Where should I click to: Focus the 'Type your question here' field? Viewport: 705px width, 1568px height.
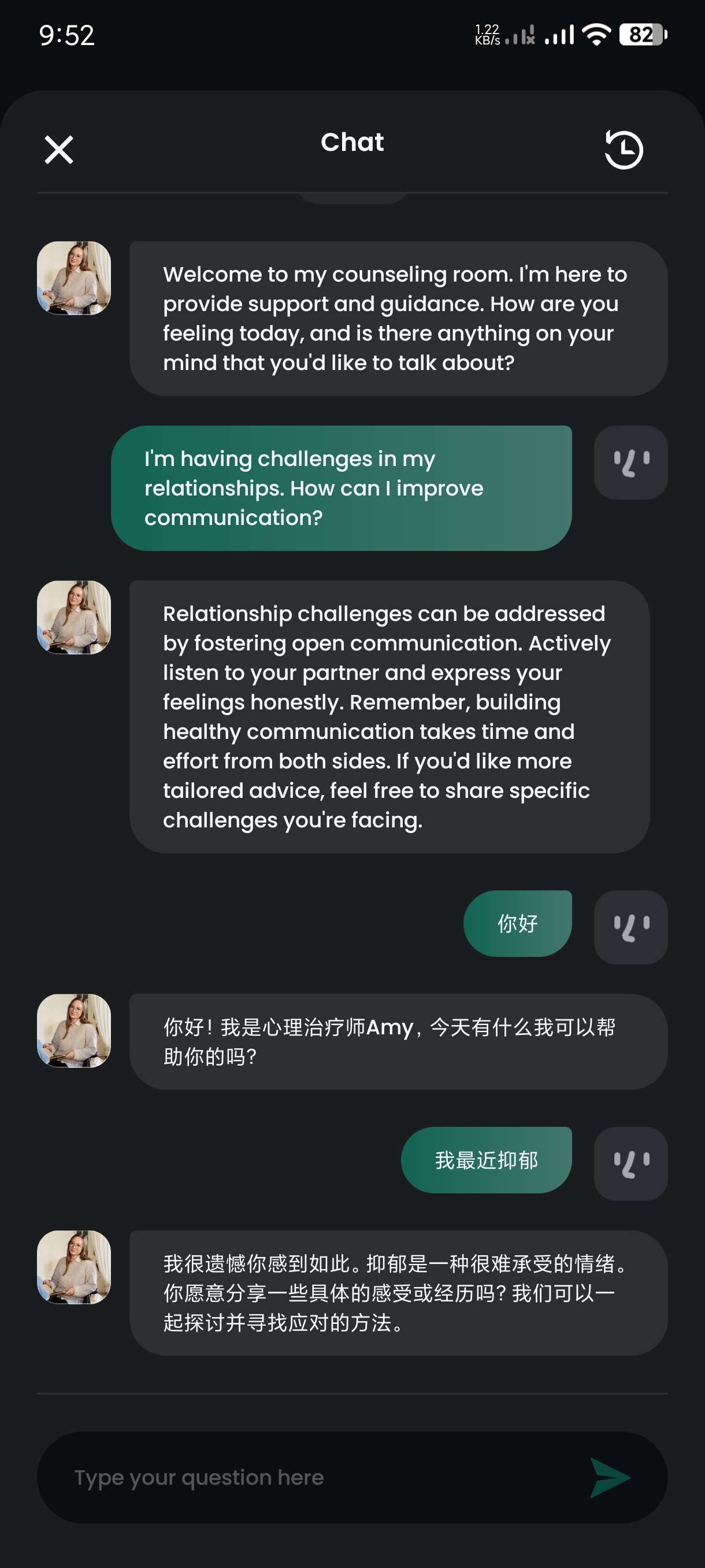[x=316, y=1477]
